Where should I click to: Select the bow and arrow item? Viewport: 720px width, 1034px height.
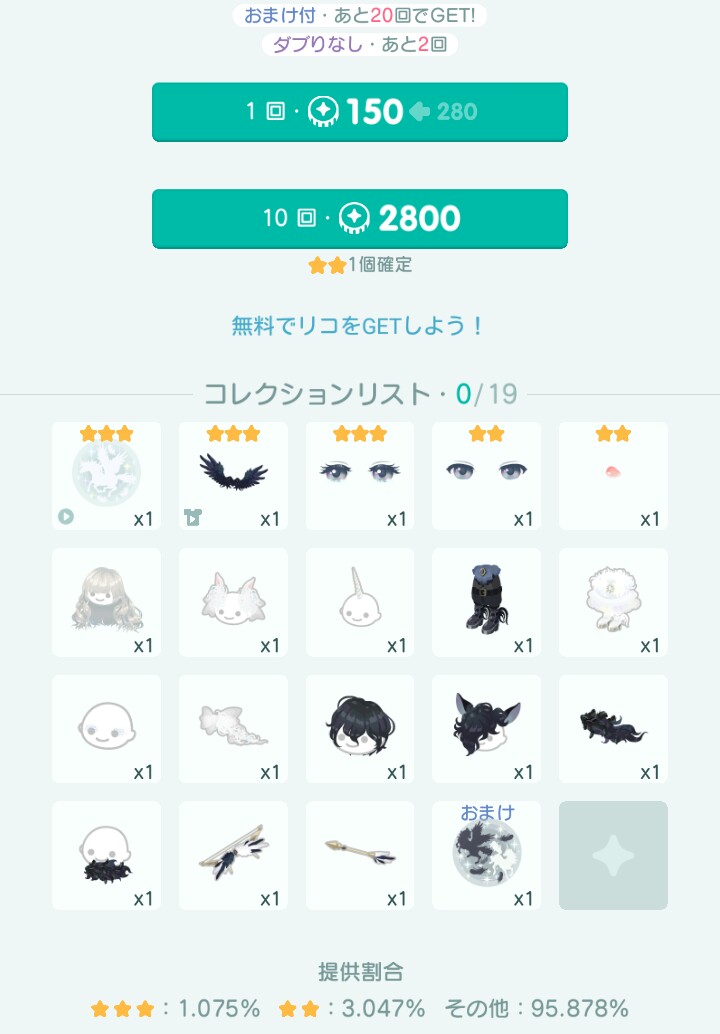[x=233, y=855]
